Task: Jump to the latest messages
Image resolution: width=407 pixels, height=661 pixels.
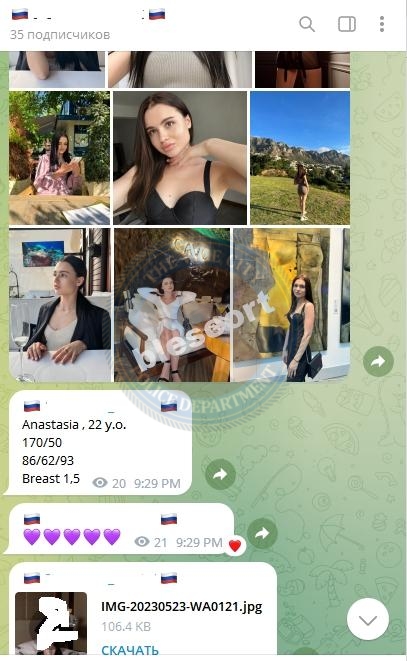Action: [x=367, y=619]
